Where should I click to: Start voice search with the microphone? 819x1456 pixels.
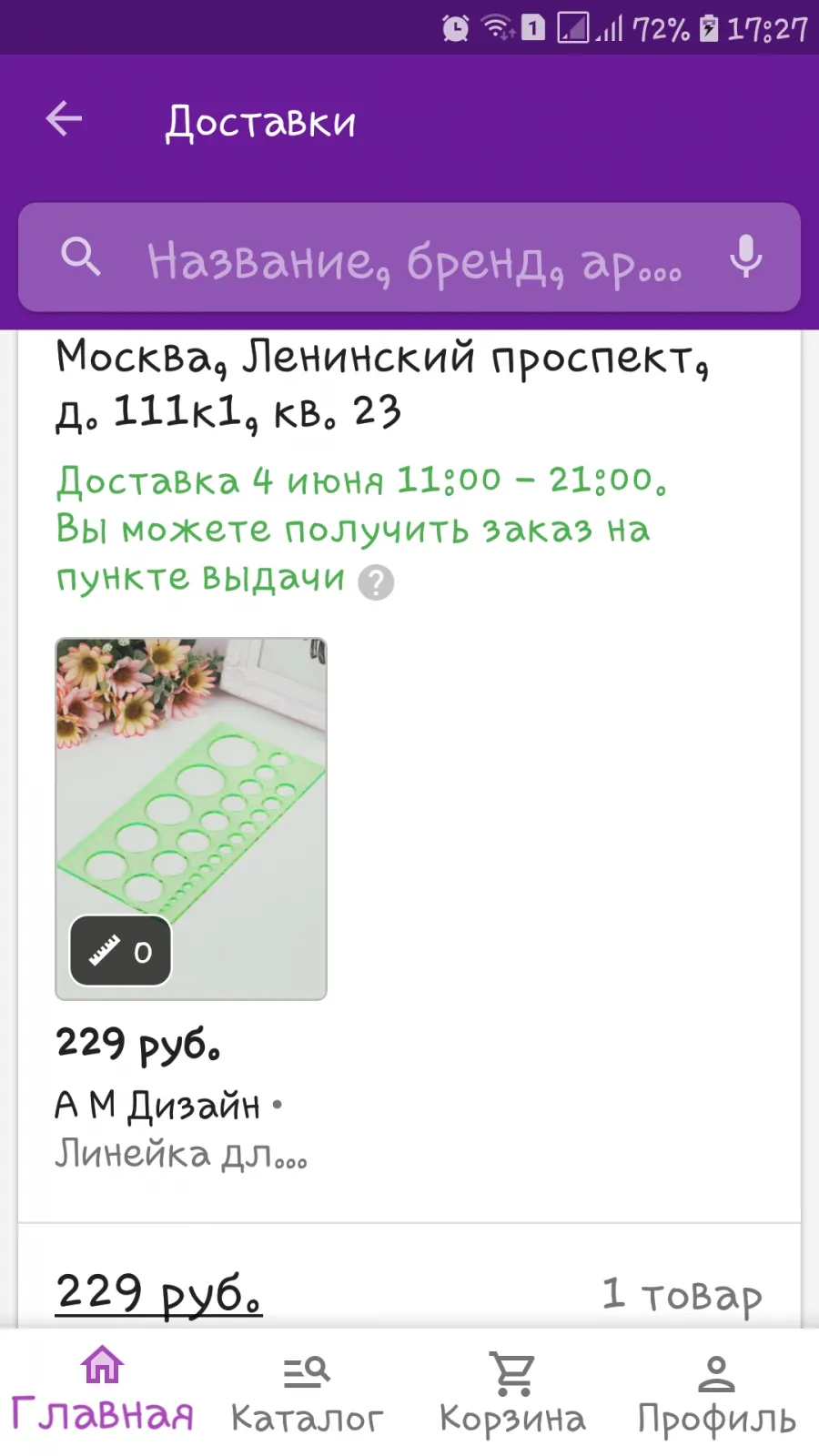tap(745, 258)
